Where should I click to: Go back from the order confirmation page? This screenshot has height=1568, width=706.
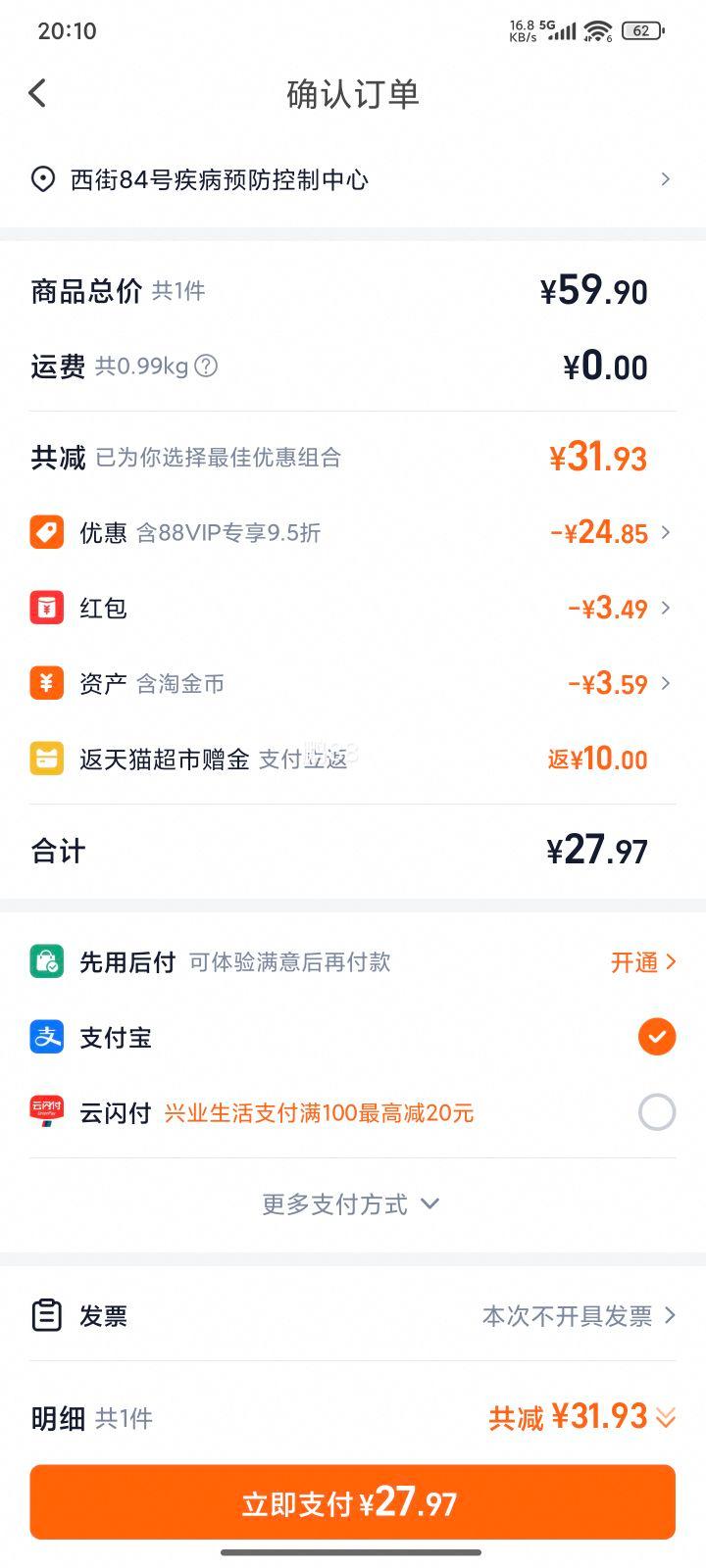coord(37,93)
